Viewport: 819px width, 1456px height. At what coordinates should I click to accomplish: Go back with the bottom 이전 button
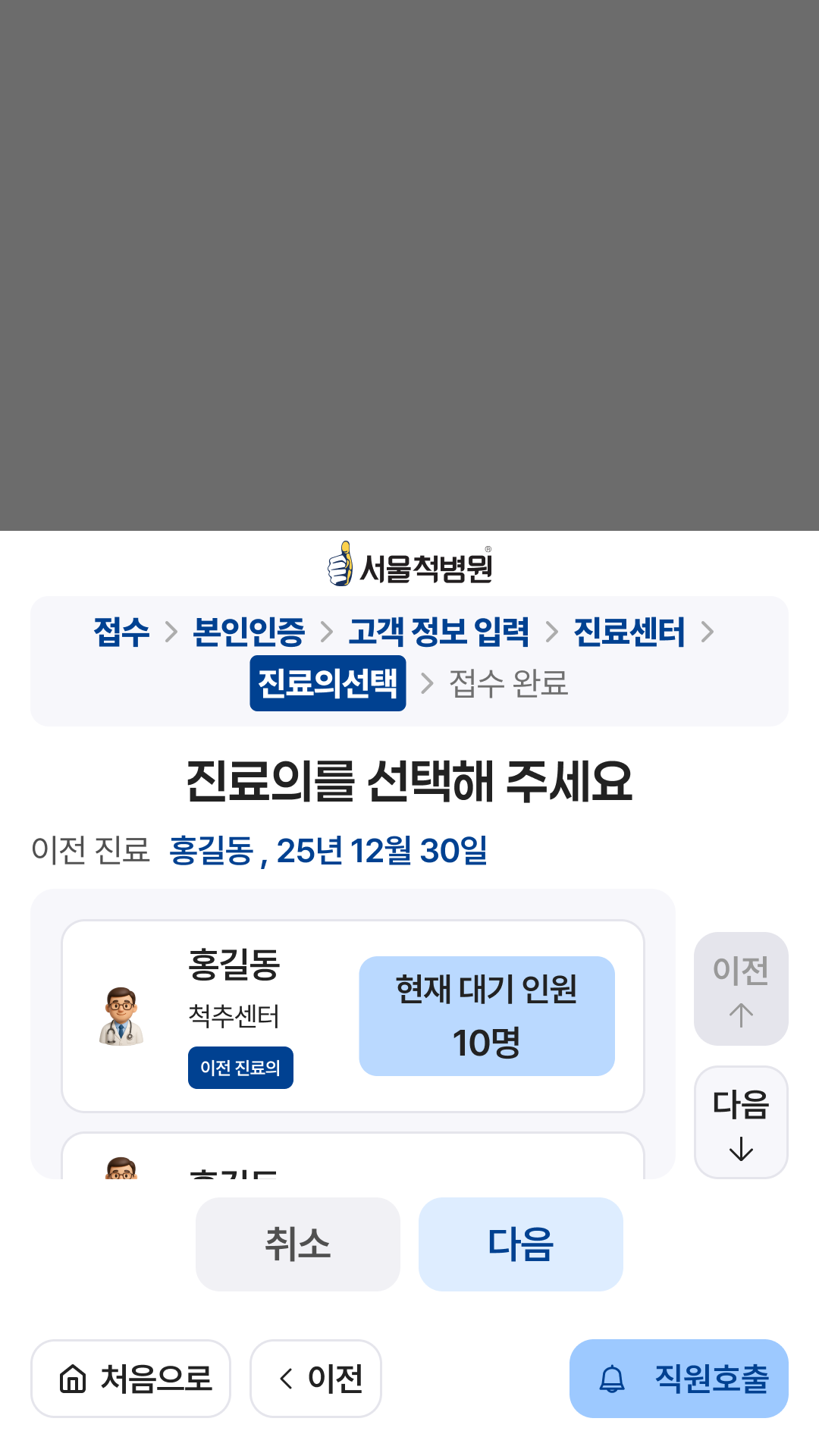(315, 1379)
